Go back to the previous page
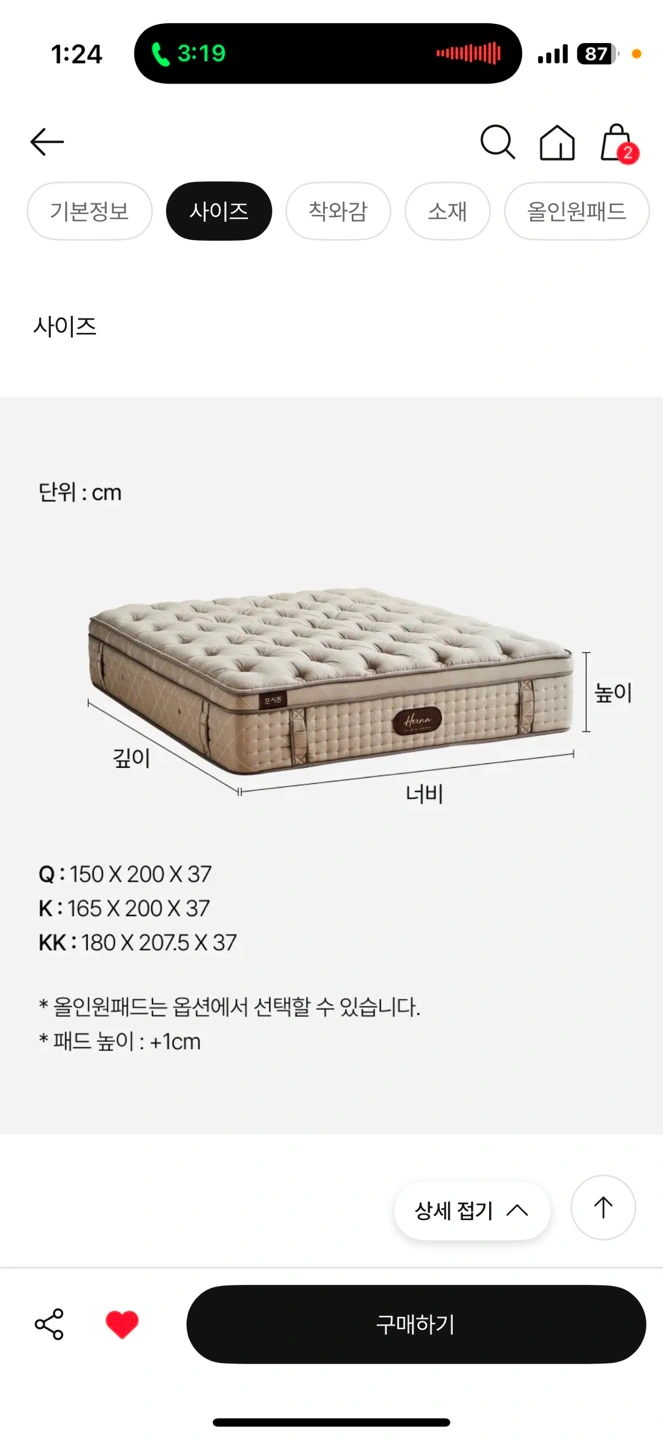Screen dimensions: 663x1440 pos(47,143)
